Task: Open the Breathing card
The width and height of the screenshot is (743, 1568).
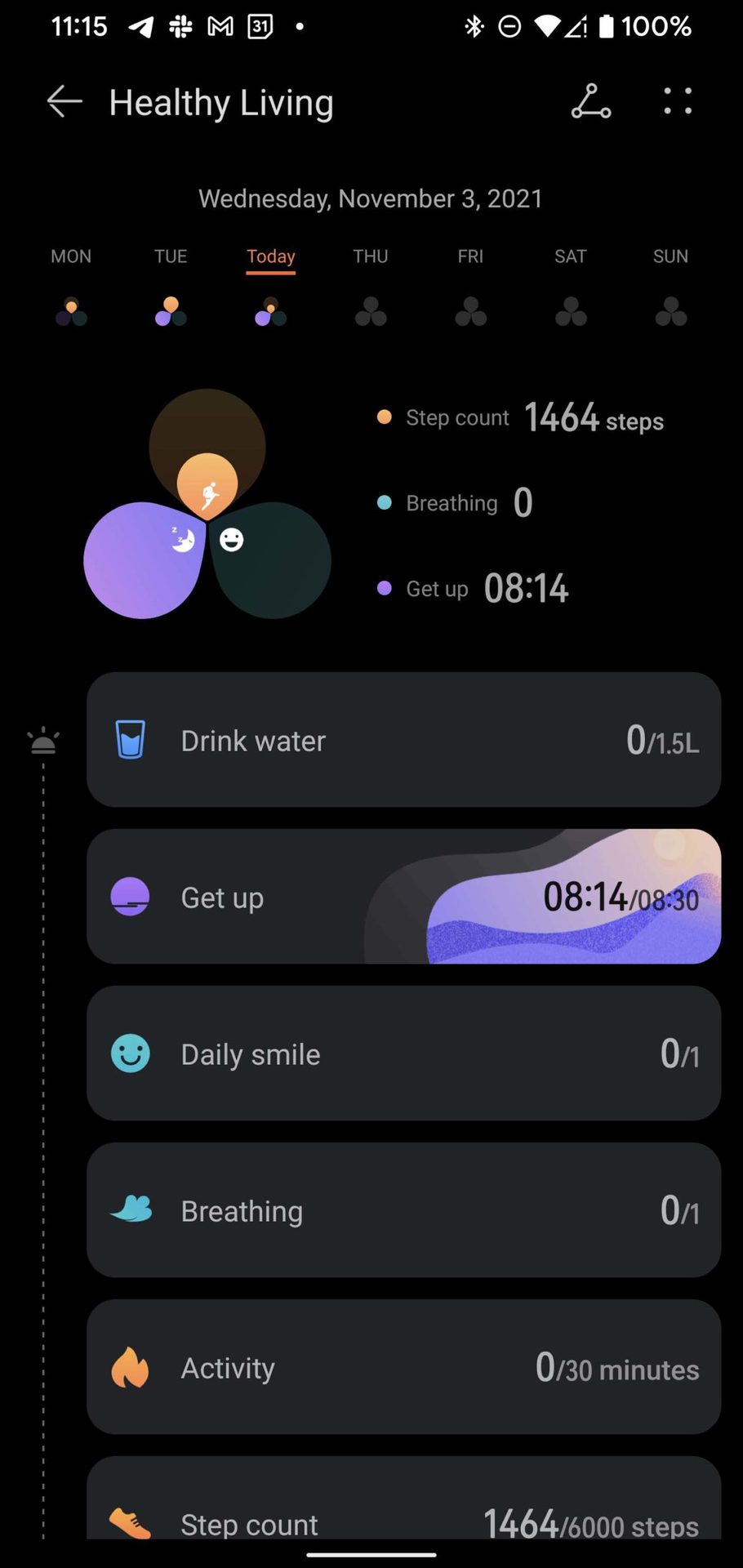Action: click(x=403, y=1210)
